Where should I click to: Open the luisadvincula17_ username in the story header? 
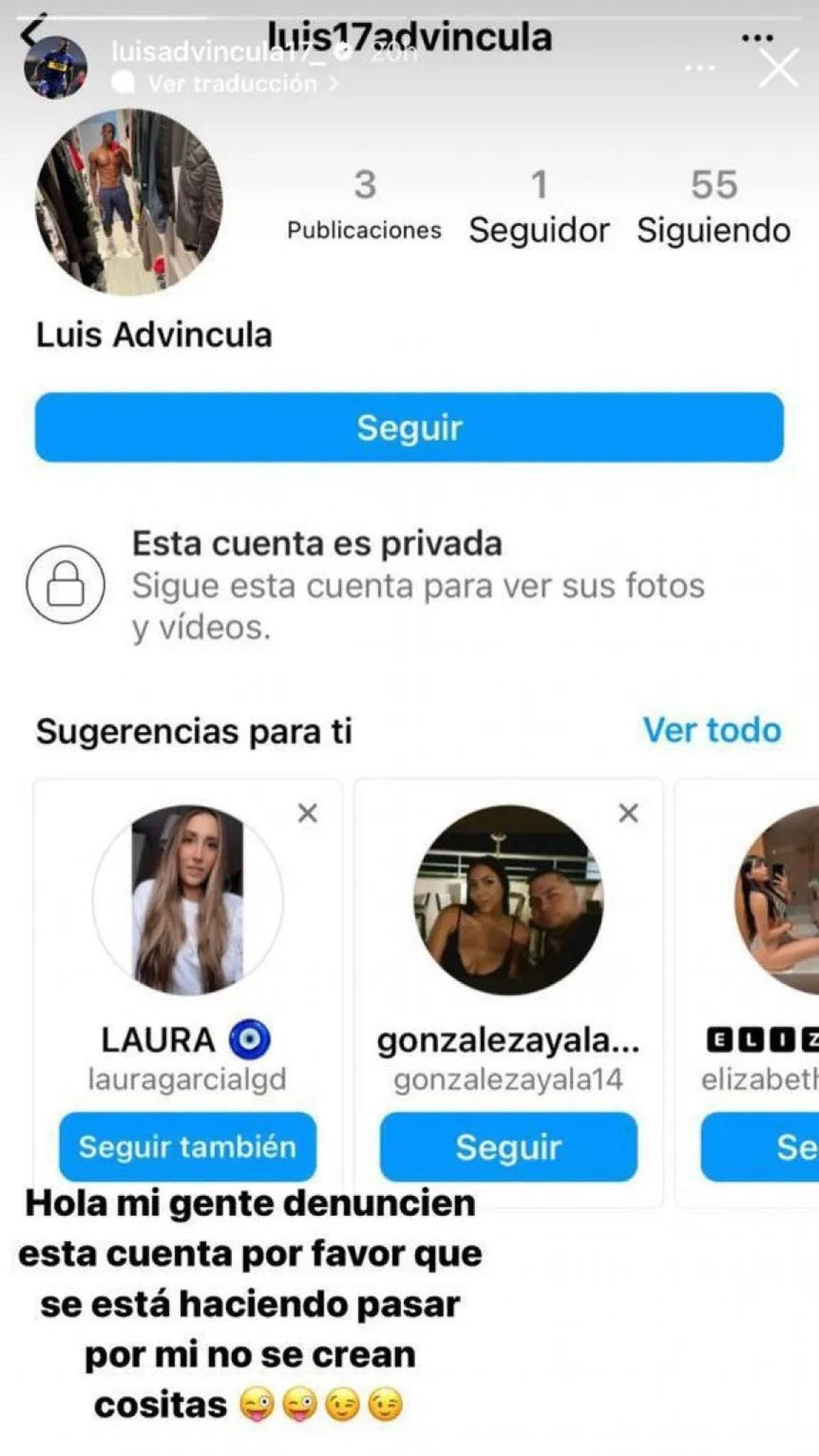pos(218,52)
